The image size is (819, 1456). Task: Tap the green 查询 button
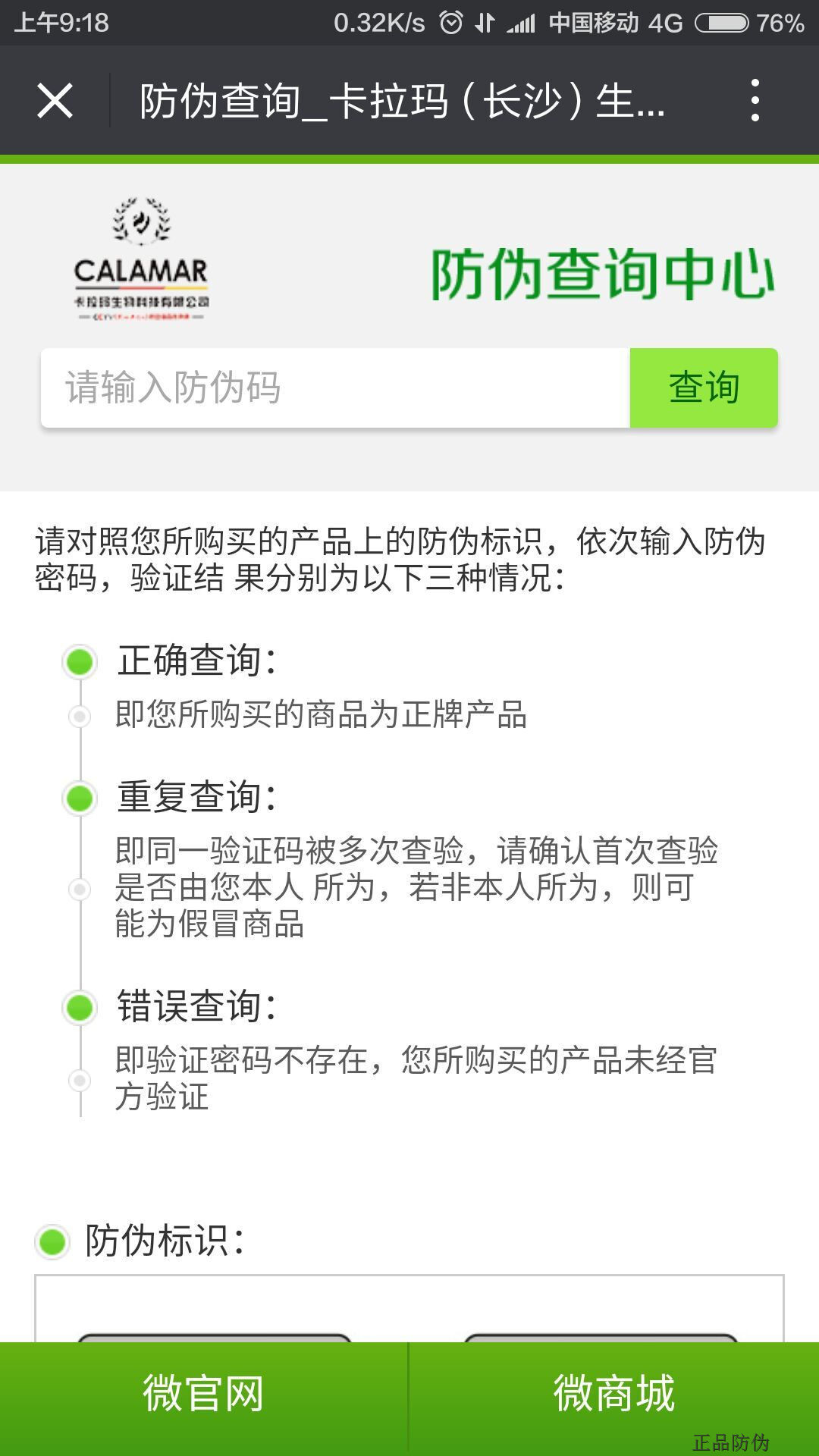(704, 388)
